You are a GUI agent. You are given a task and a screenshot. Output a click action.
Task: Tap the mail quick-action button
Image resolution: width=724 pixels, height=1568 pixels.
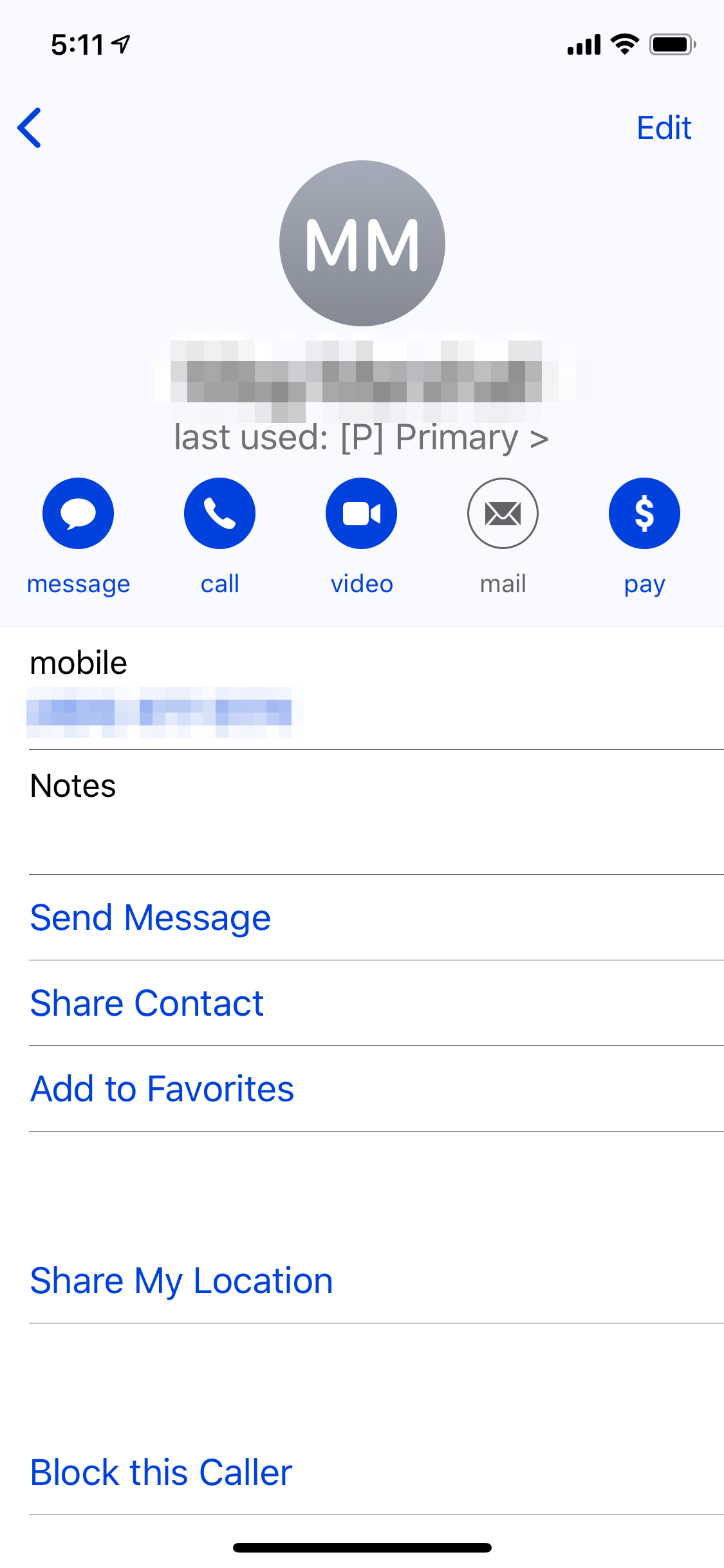pyautogui.click(x=503, y=513)
